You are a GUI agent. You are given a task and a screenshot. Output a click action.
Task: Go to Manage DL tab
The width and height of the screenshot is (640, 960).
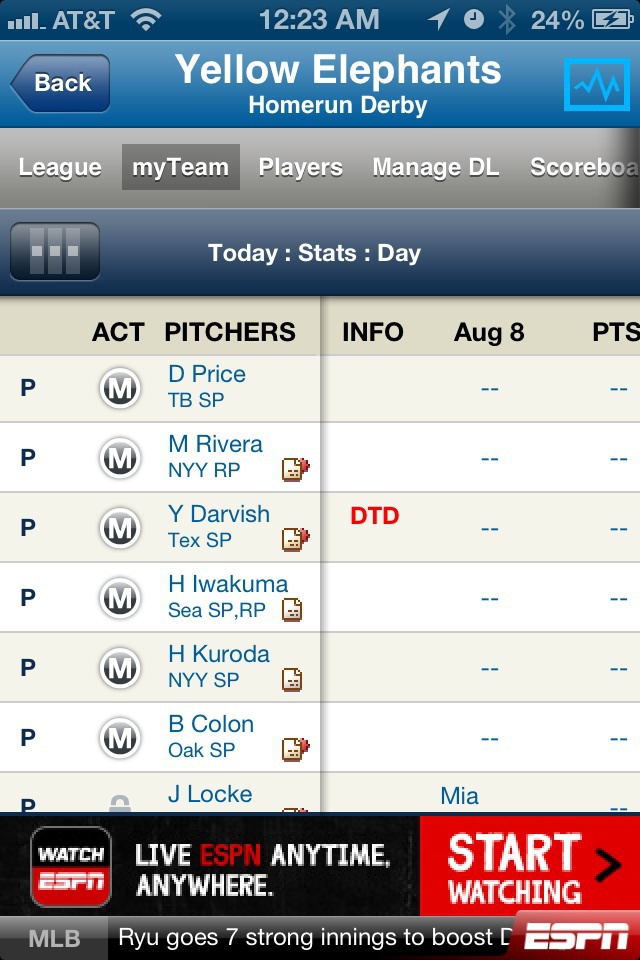point(435,168)
